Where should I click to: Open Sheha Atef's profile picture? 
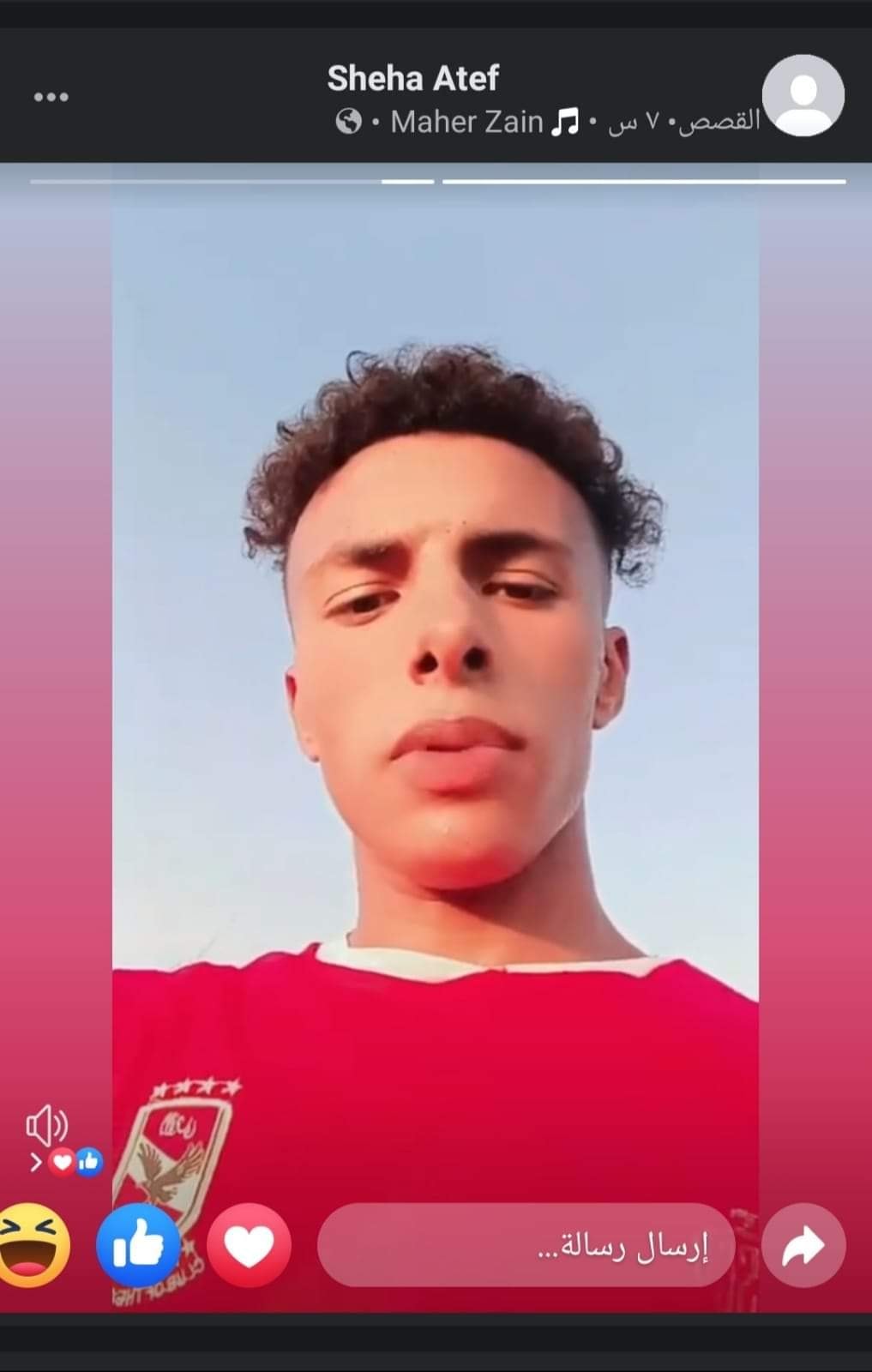point(803,95)
